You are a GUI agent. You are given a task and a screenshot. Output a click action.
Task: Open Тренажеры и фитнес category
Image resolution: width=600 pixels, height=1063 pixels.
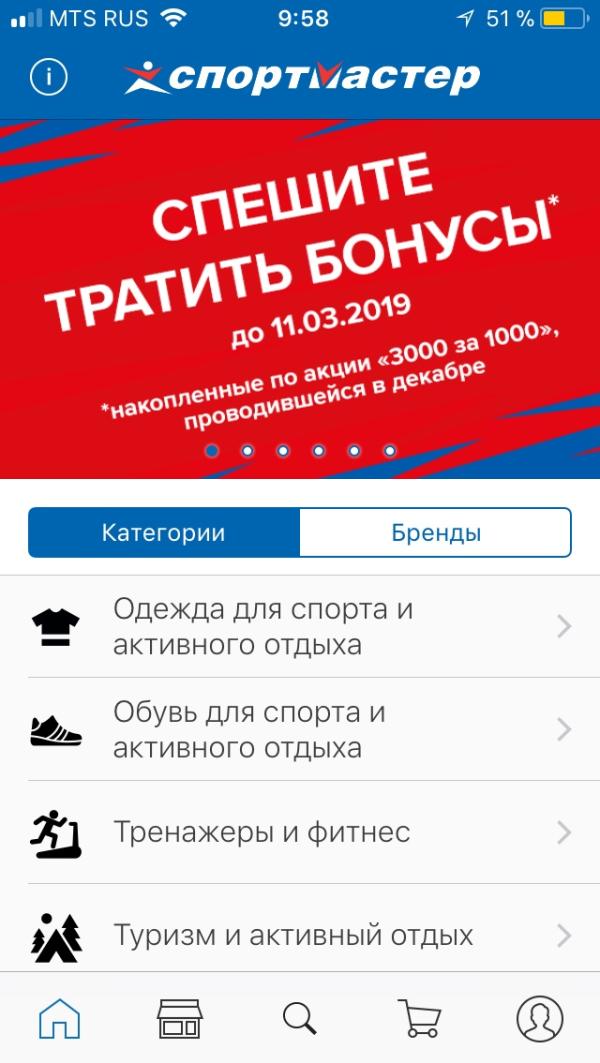pos(300,832)
